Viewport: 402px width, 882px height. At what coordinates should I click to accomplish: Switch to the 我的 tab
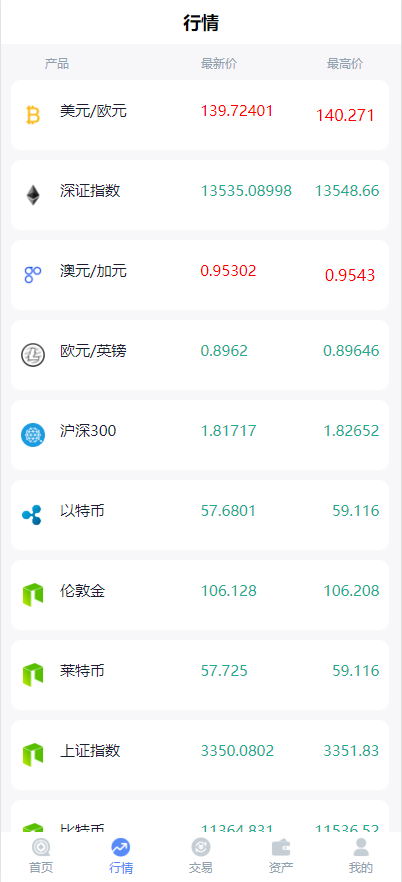(360, 856)
